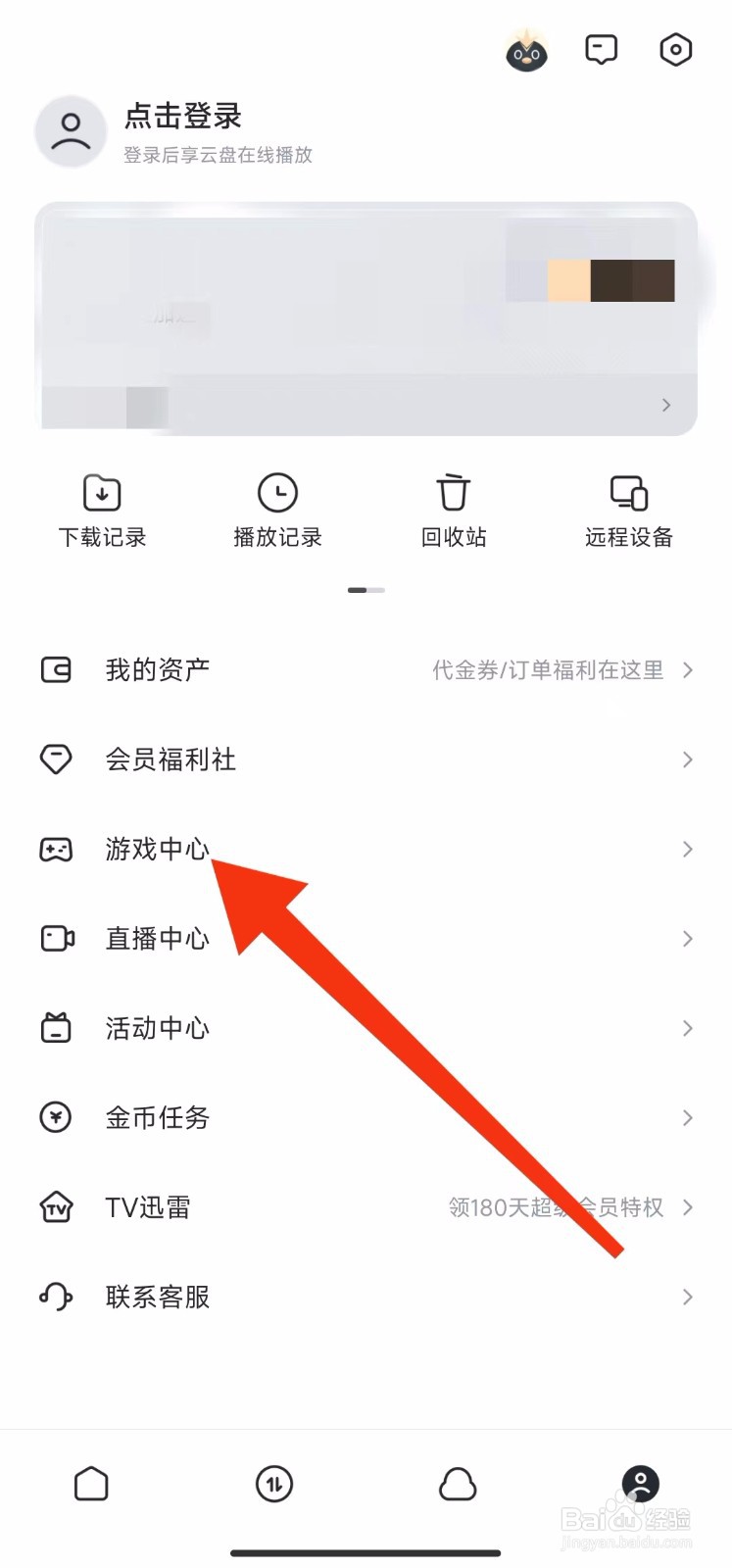The image size is (732, 1568).
Task: Open the settings gear icon
Action: pyautogui.click(x=675, y=48)
